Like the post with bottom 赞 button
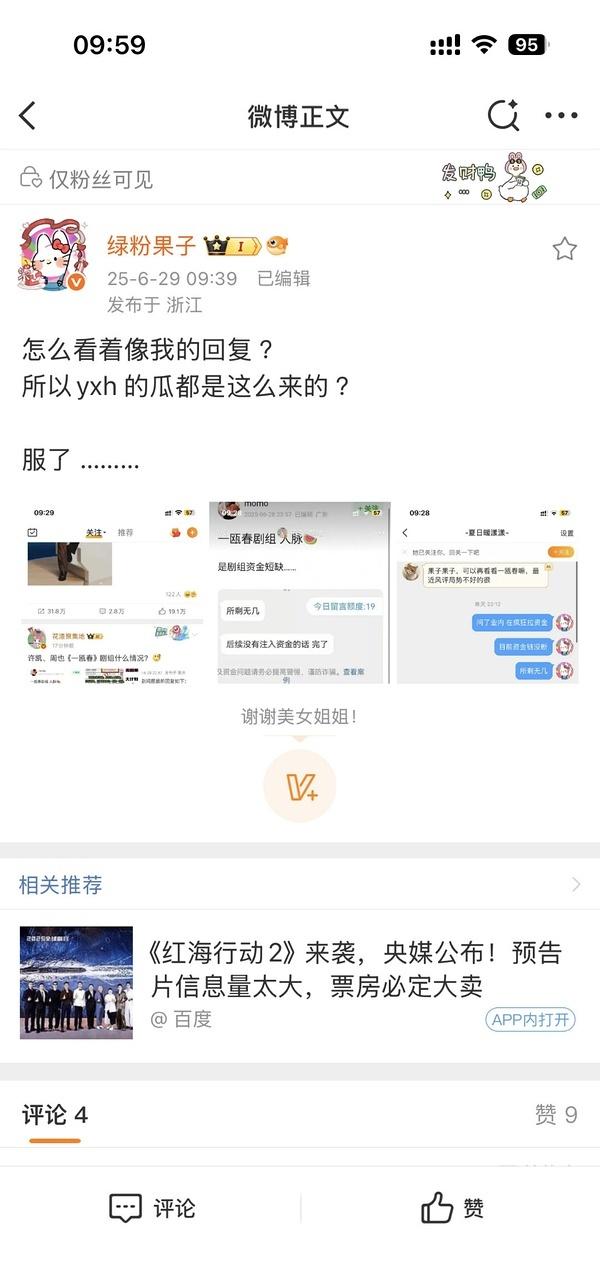 point(452,1208)
